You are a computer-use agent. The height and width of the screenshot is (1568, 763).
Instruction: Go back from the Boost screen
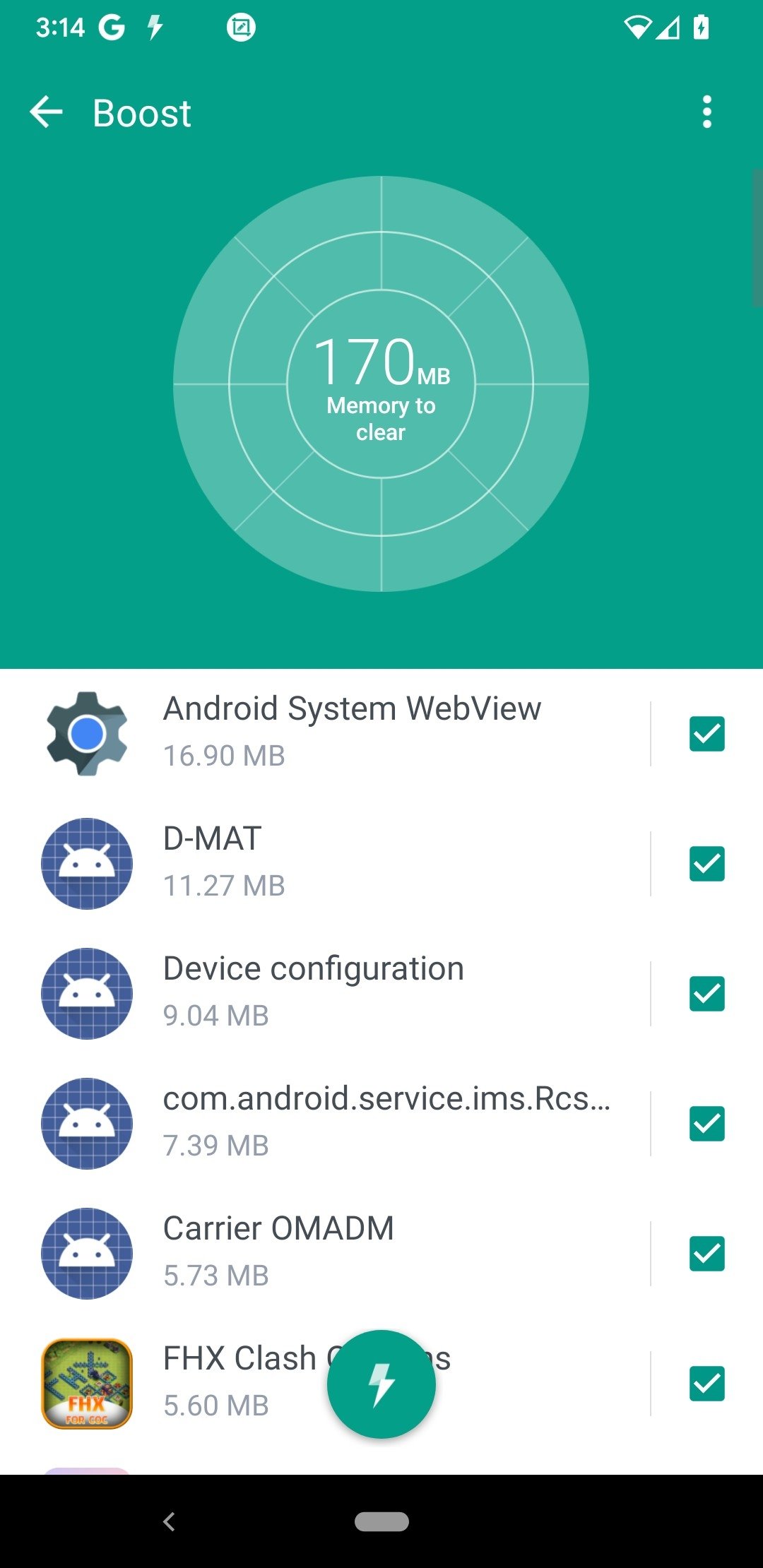[47, 112]
